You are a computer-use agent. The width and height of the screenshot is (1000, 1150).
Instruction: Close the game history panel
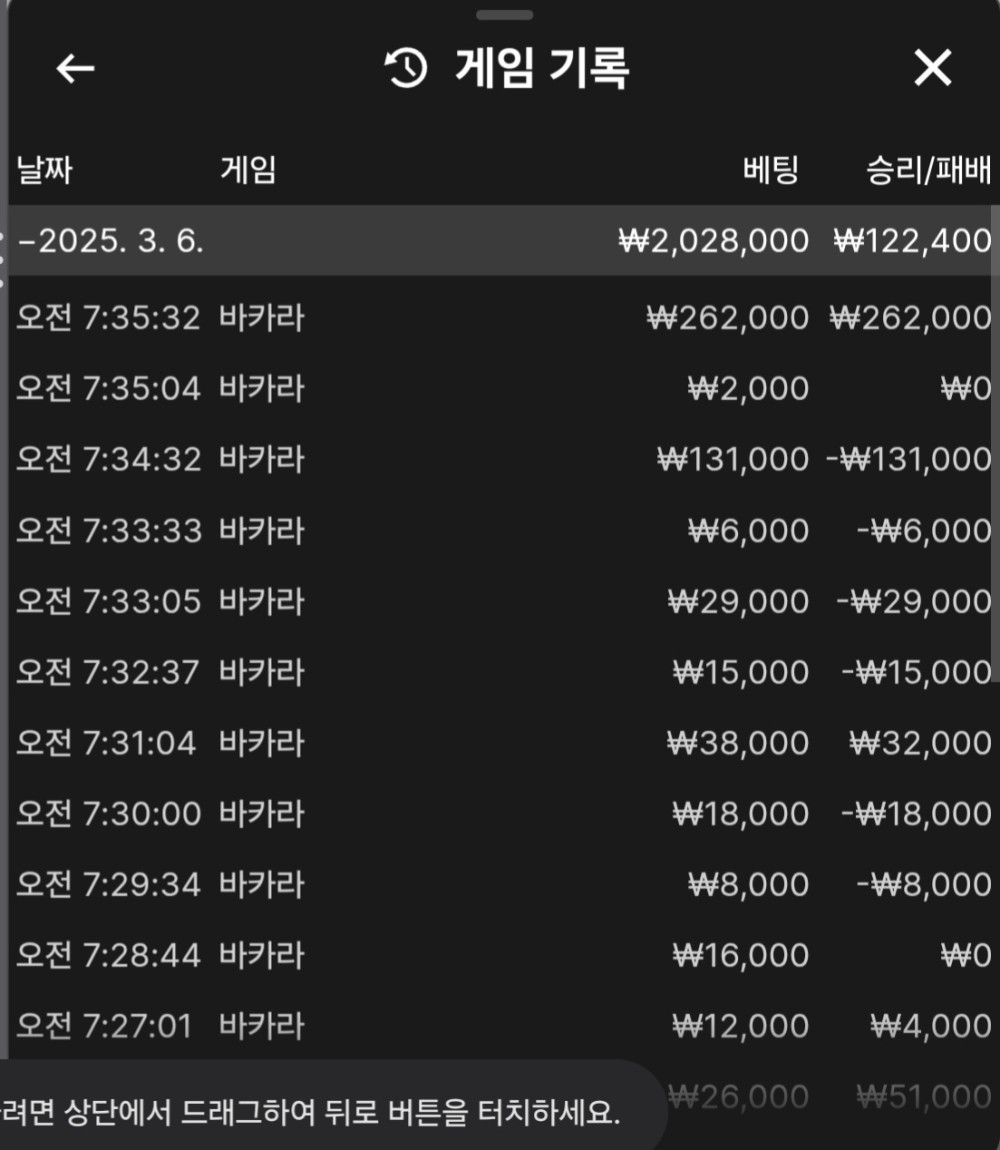pos(932,69)
